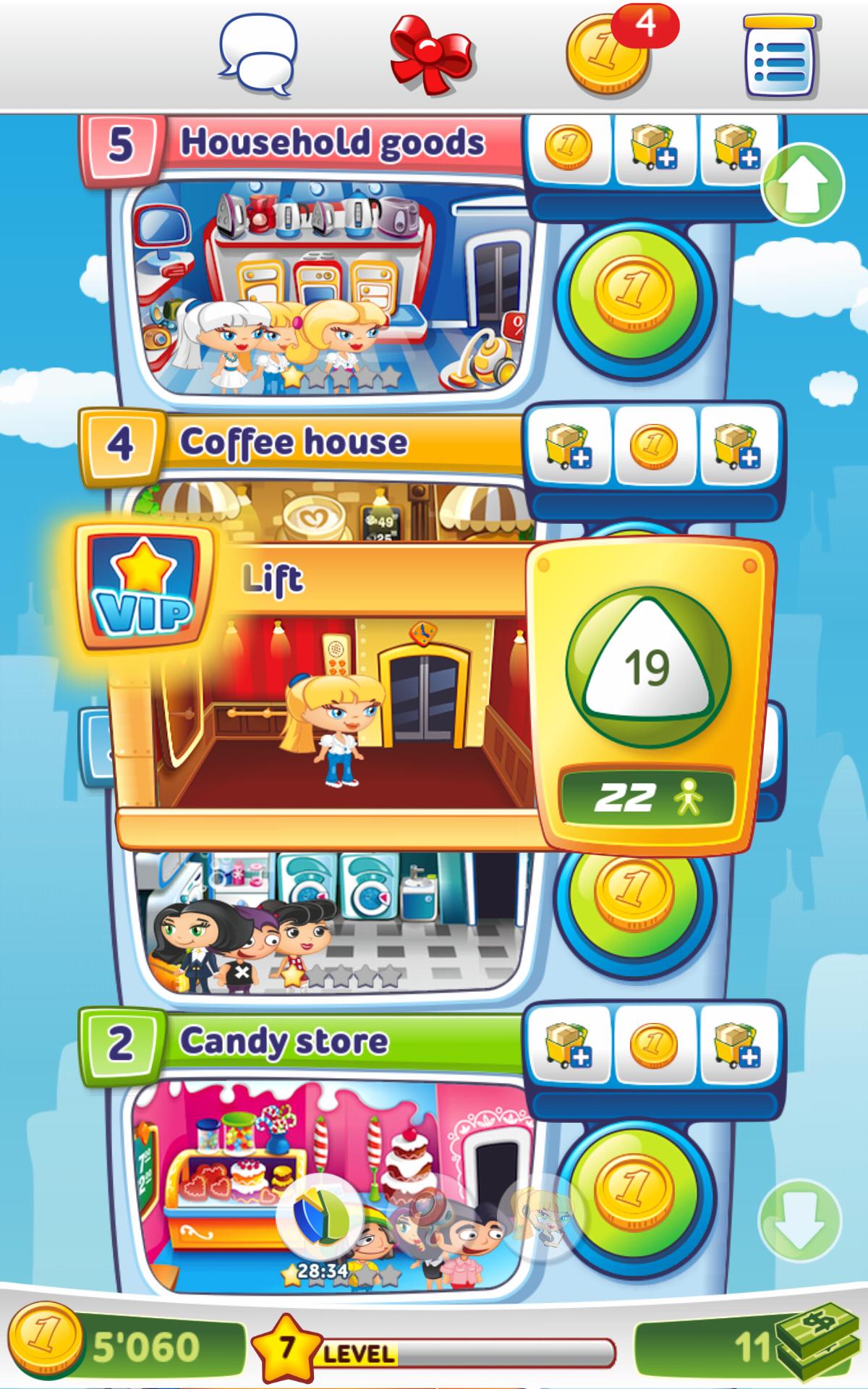
Task: Tap the first stock slot on Coffee house
Action: (569, 445)
